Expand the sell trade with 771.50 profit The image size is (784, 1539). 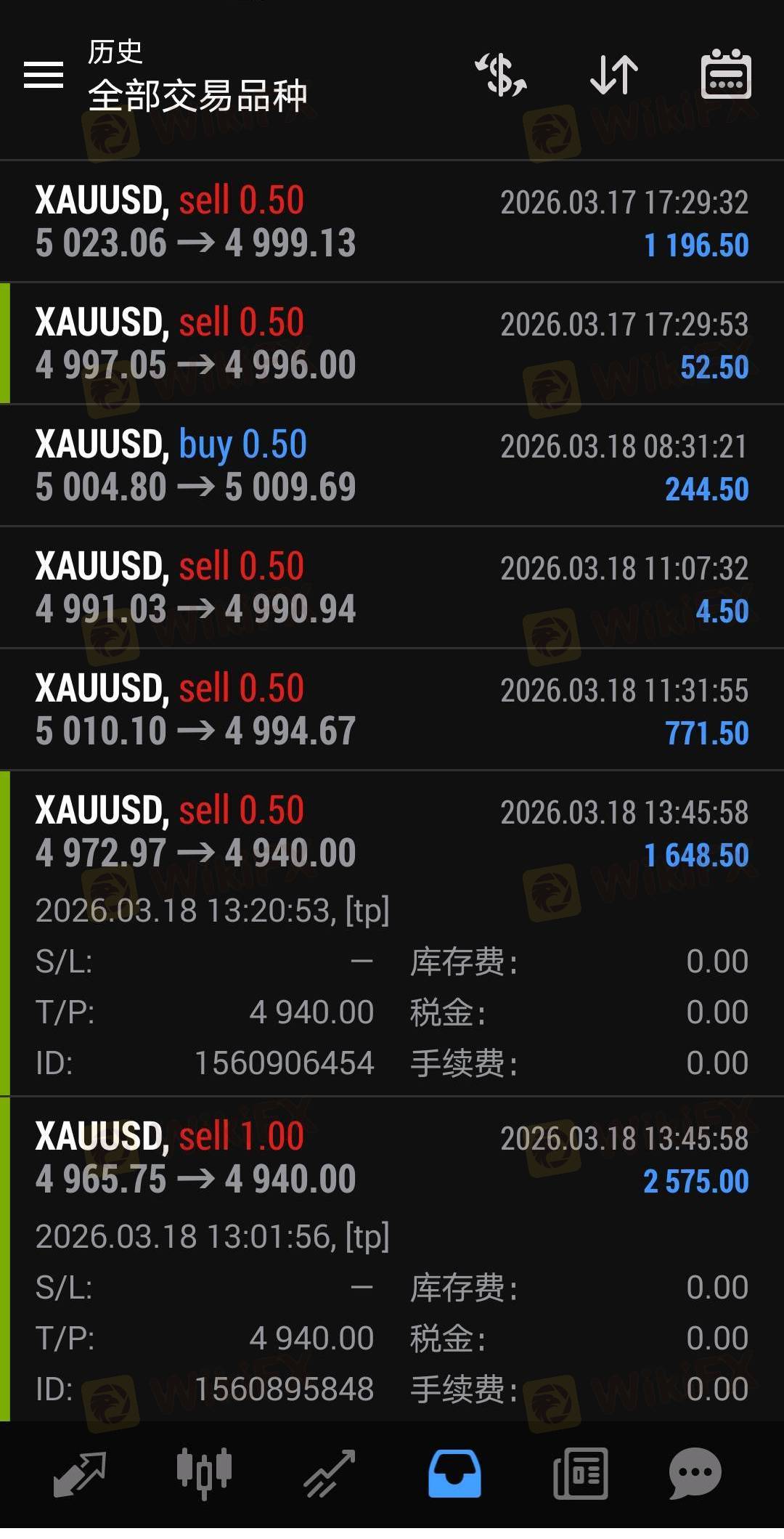coord(392,710)
